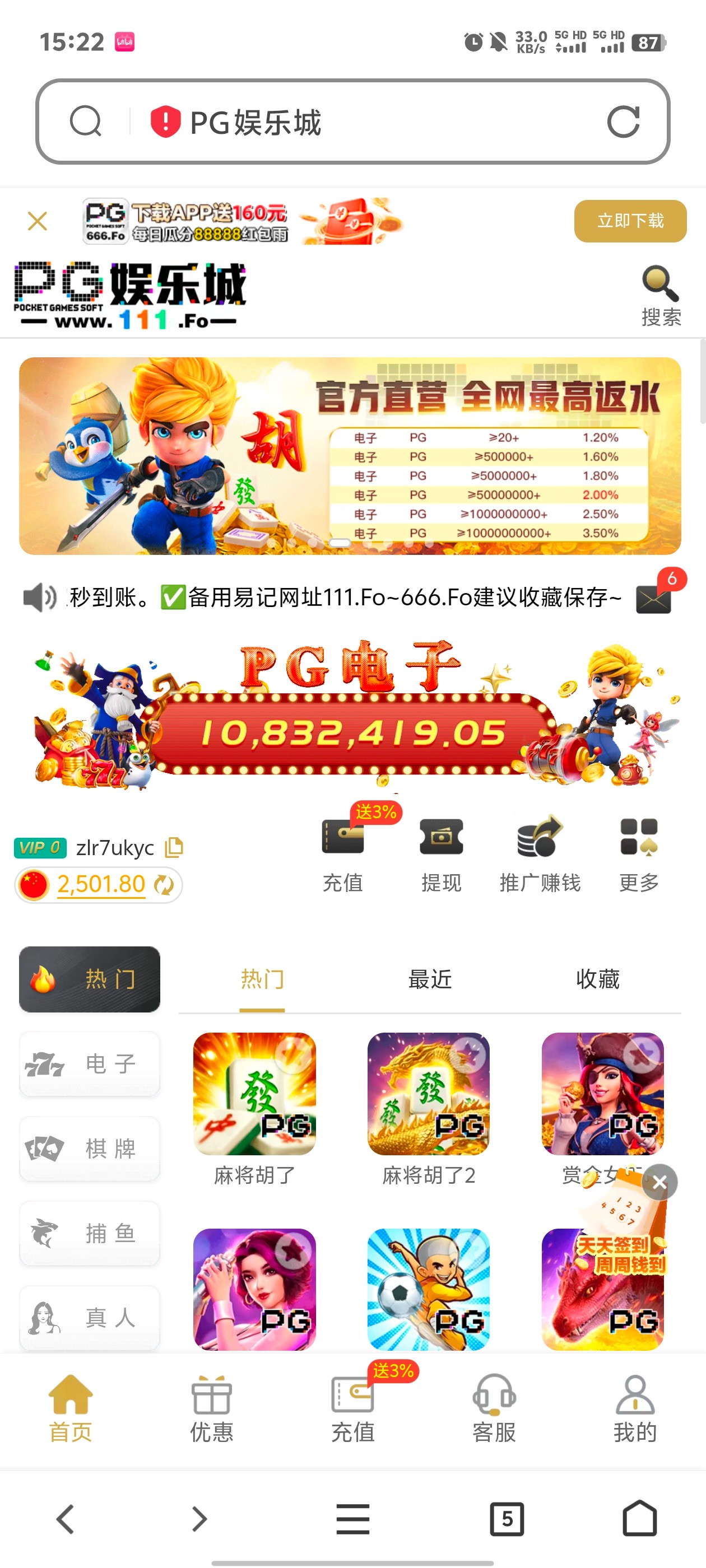This screenshot has height=1568, width=706.
Task: Switch to the 最近 tab
Action: click(x=429, y=979)
